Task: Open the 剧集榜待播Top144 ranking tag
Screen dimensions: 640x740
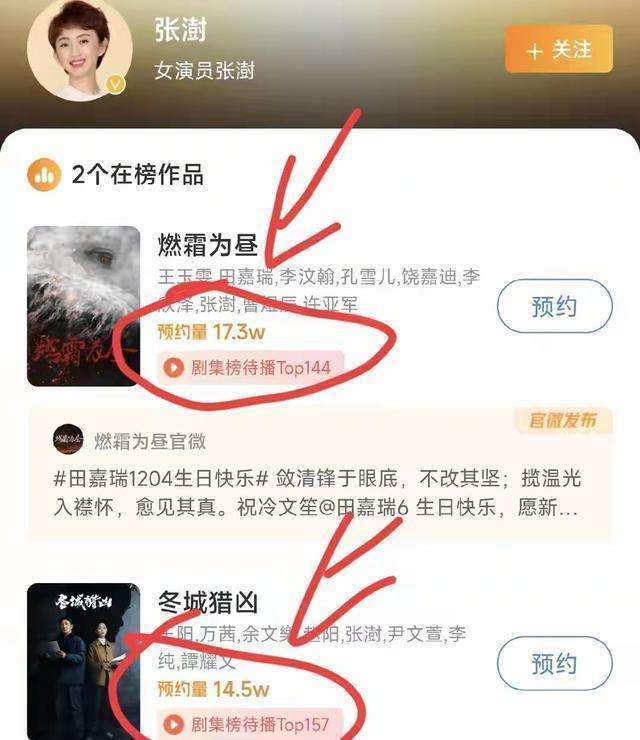Action: tap(250, 367)
